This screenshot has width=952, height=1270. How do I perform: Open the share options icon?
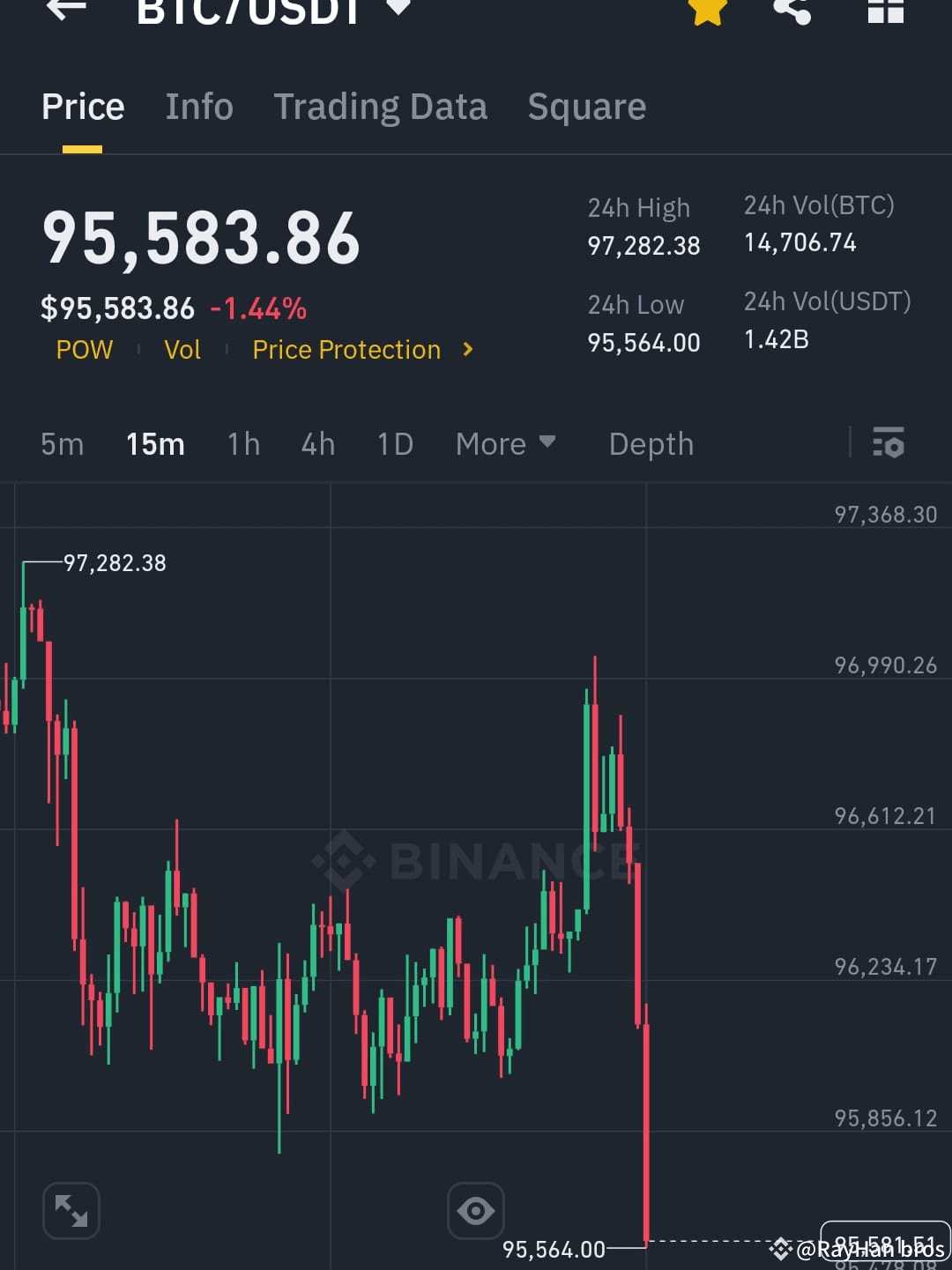pyautogui.click(x=792, y=11)
